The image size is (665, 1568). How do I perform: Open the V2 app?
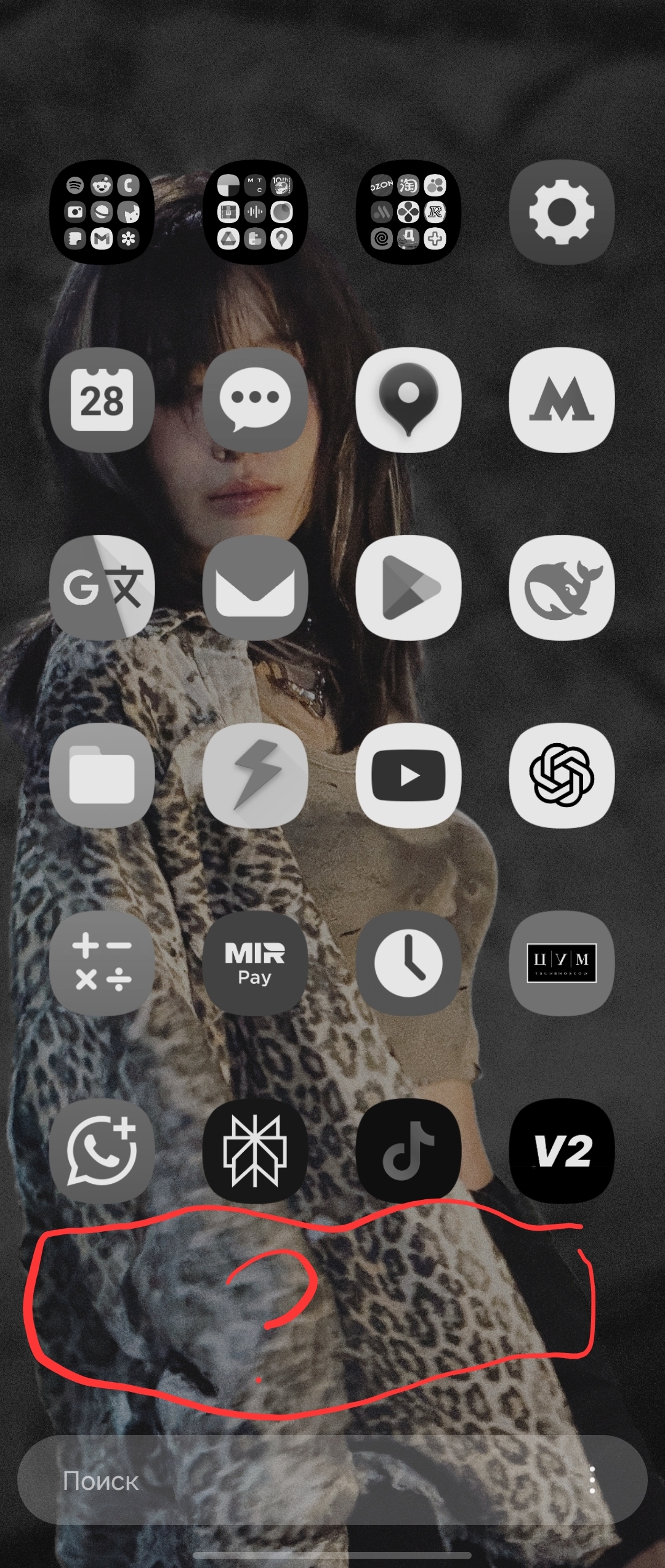[x=561, y=1151]
